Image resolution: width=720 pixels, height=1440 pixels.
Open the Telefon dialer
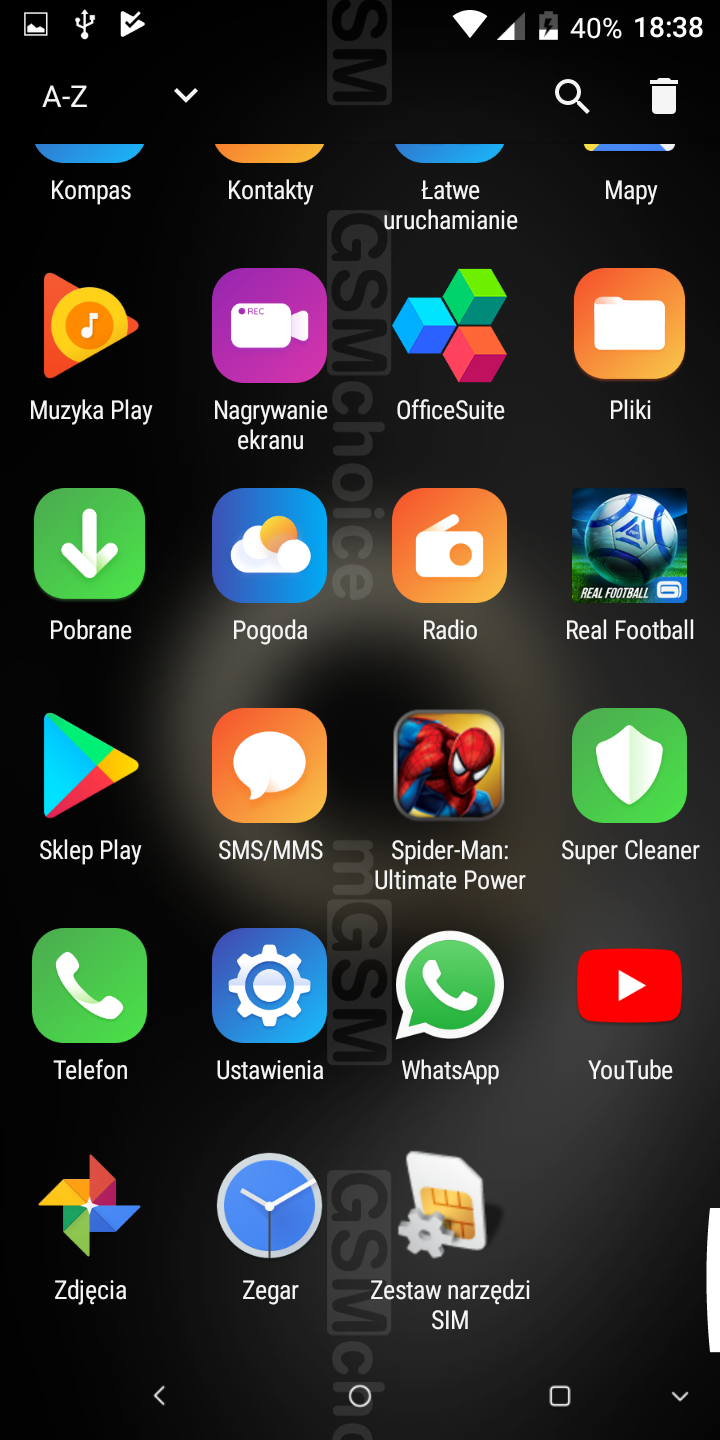[90, 986]
